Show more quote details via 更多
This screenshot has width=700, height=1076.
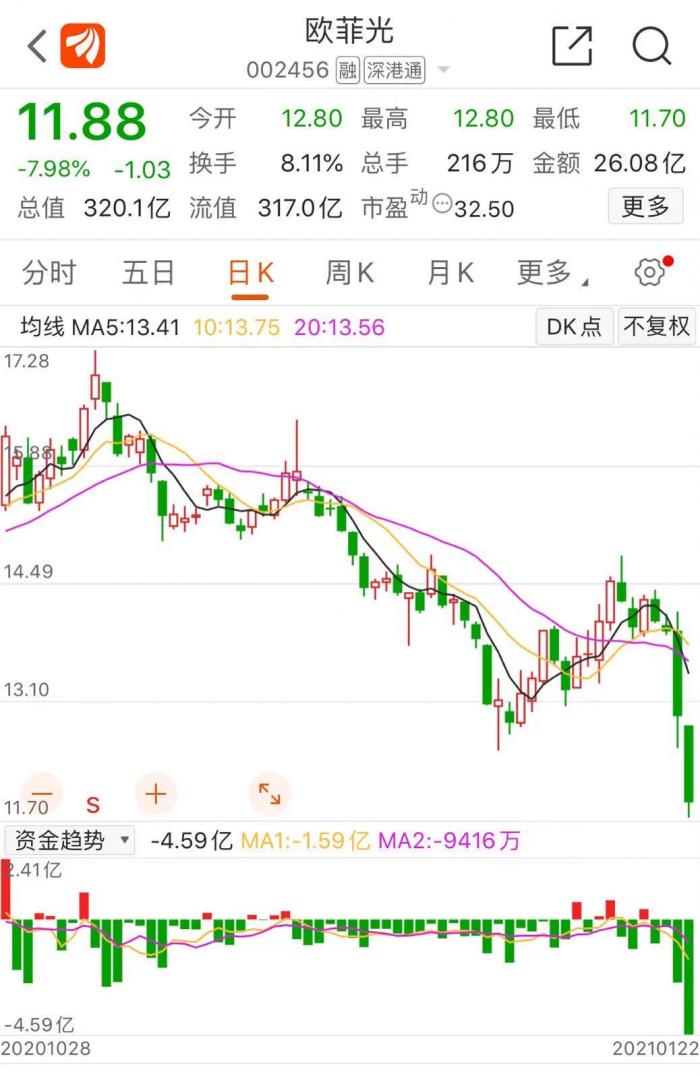coord(645,206)
